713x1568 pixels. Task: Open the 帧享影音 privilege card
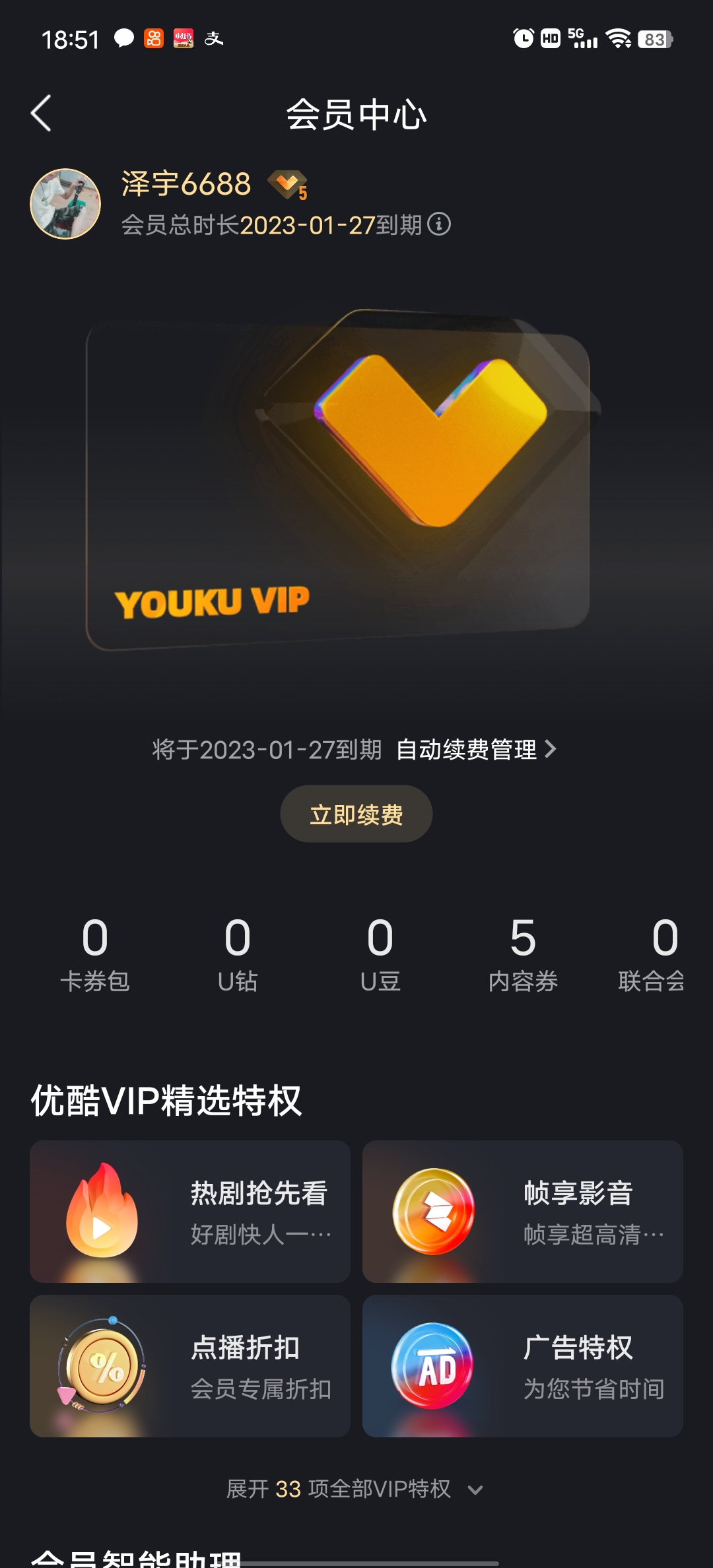523,1212
